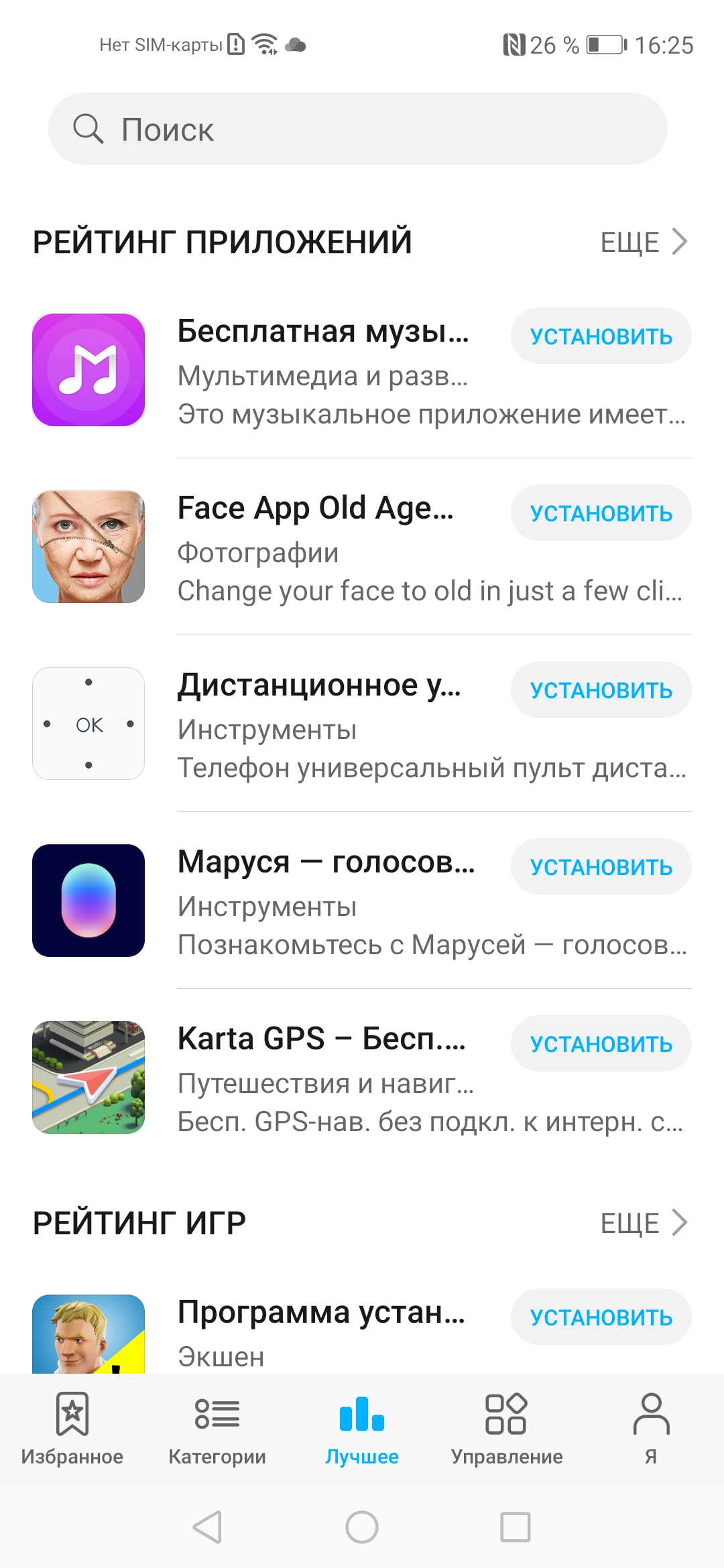This screenshot has height=1568, width=724.
Task: Select the Лучшее tab
Action: [x=362, y=1427]
